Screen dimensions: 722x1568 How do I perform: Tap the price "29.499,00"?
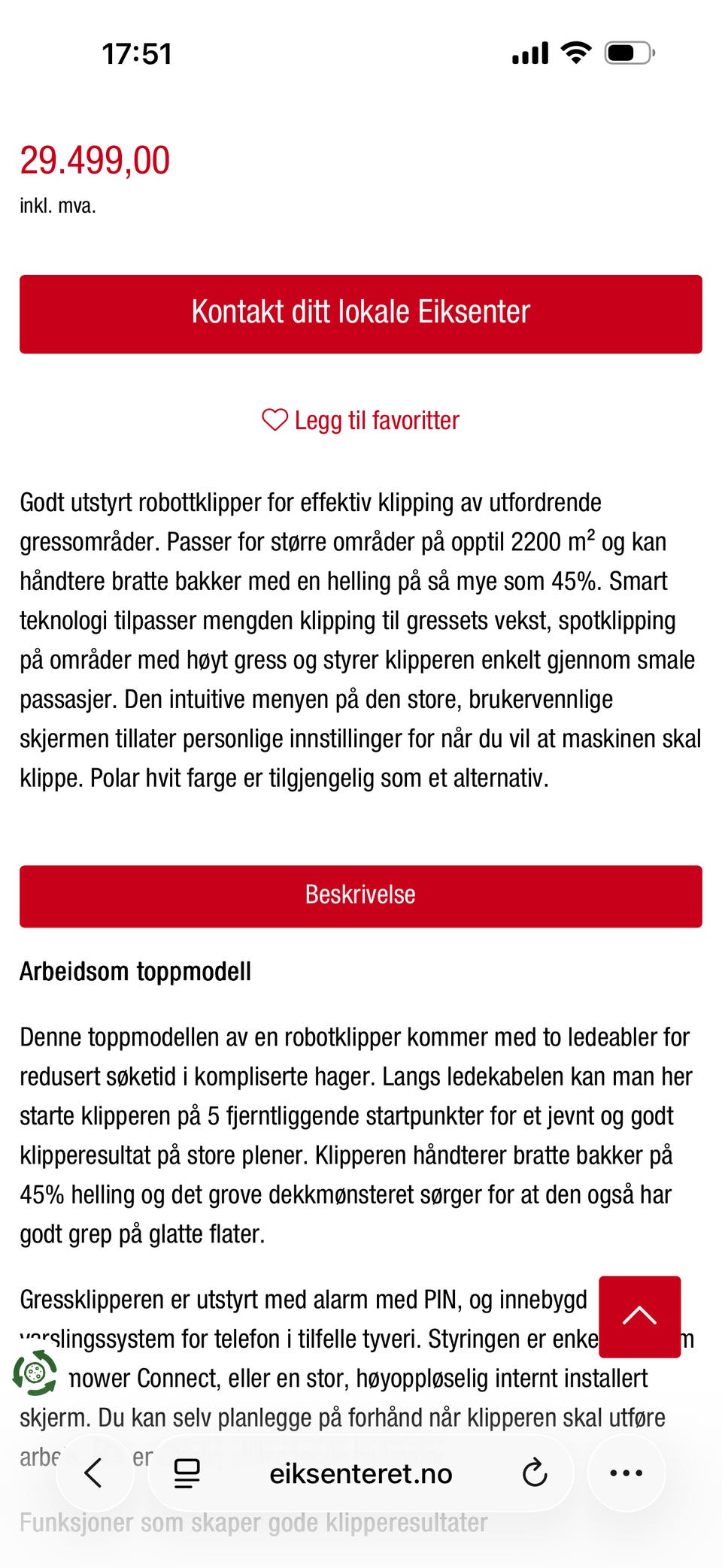pyautogui.click(x=93, y=160)
